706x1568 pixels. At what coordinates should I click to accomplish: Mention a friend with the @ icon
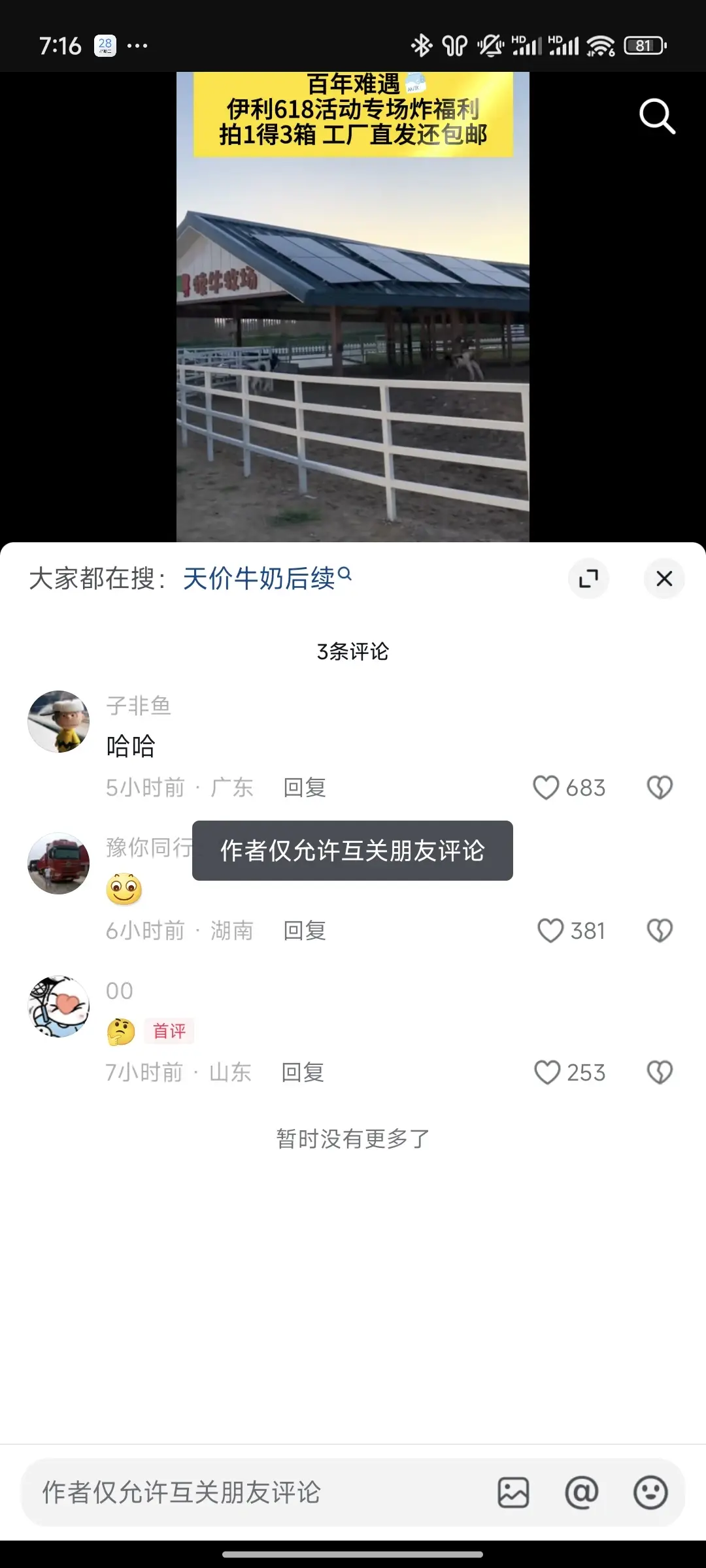pos(581,1492)
